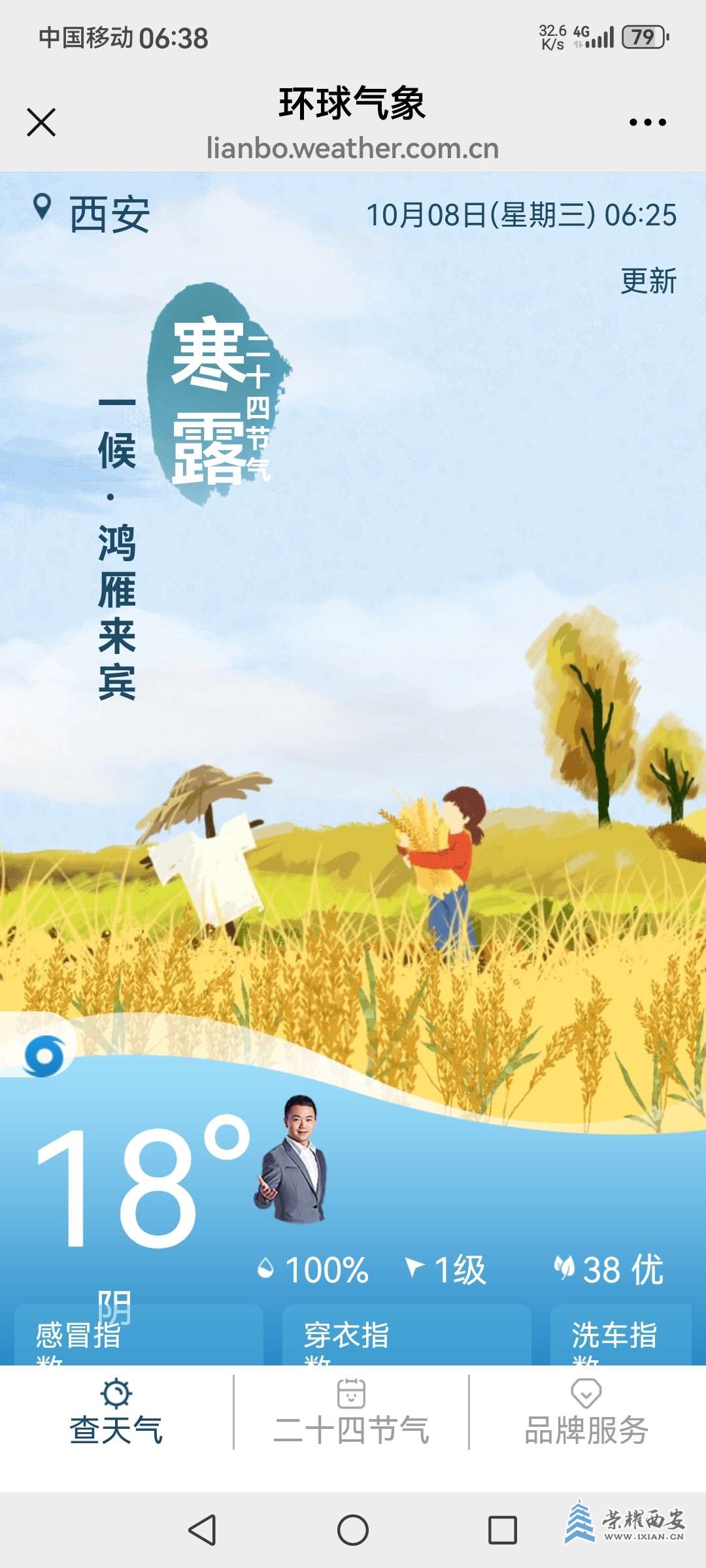The image size is (706, 1568).
Task: Tap the system back button
Action: (x=202, y=1530)
